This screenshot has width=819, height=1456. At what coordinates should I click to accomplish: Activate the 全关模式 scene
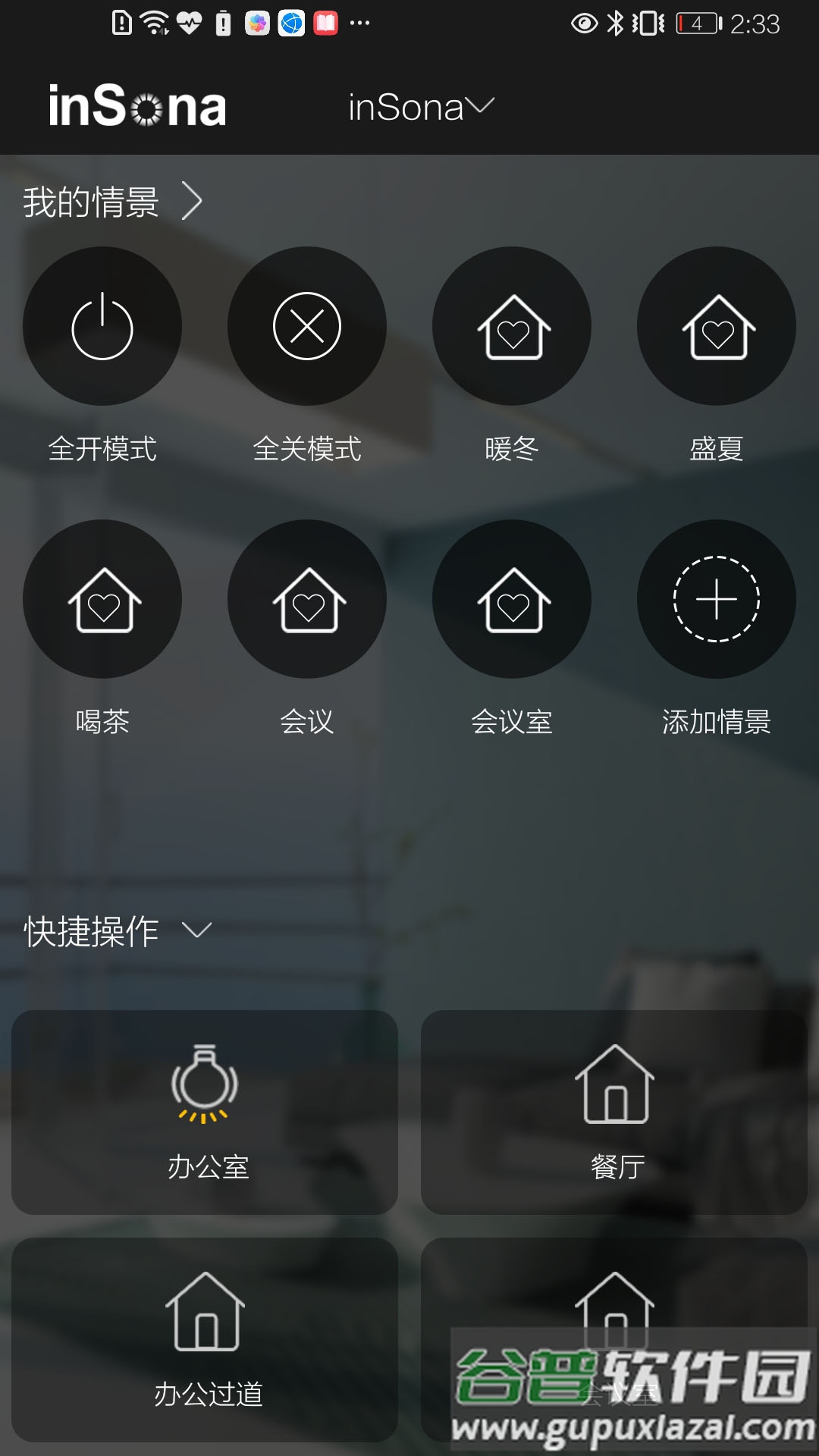[307, 326]
